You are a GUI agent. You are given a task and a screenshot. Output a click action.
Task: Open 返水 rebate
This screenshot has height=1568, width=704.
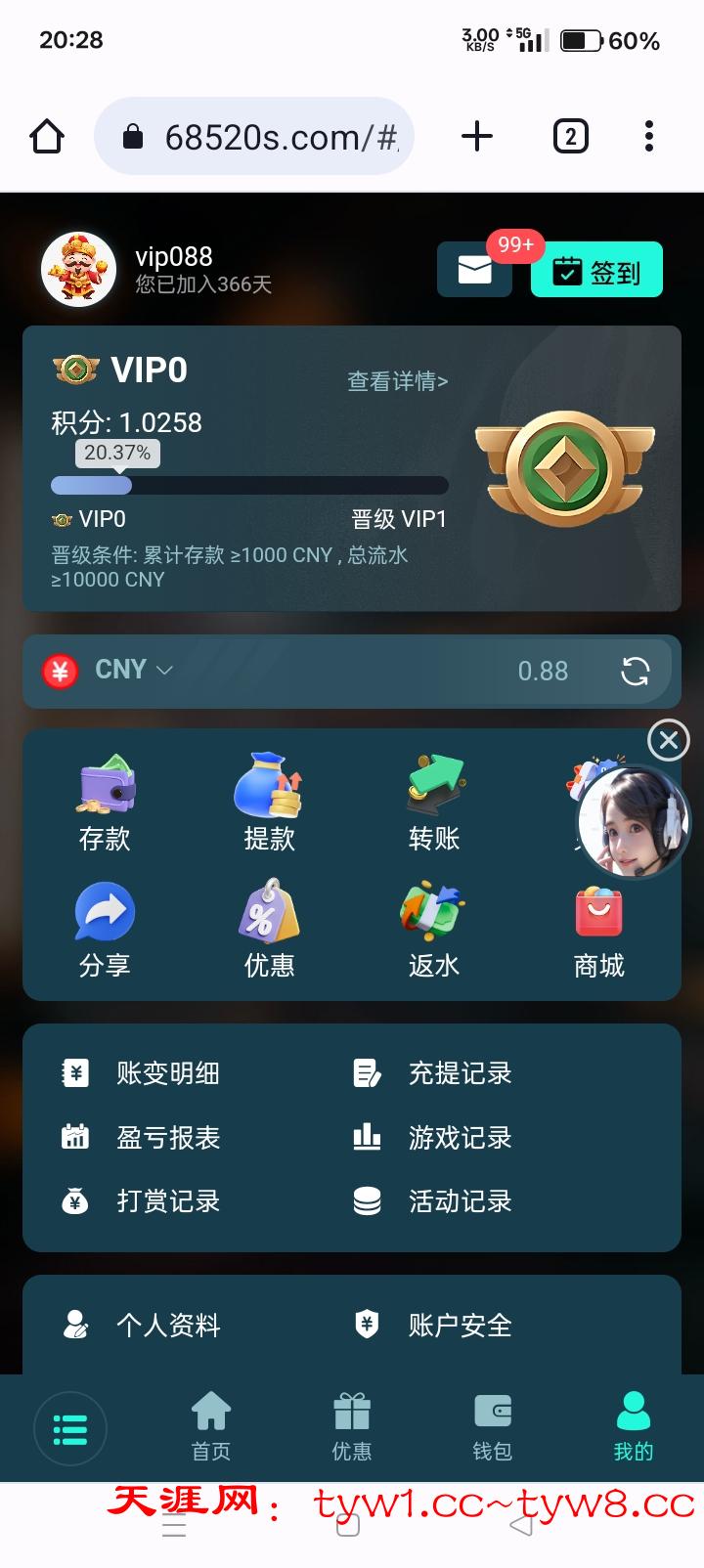[434, 931]
